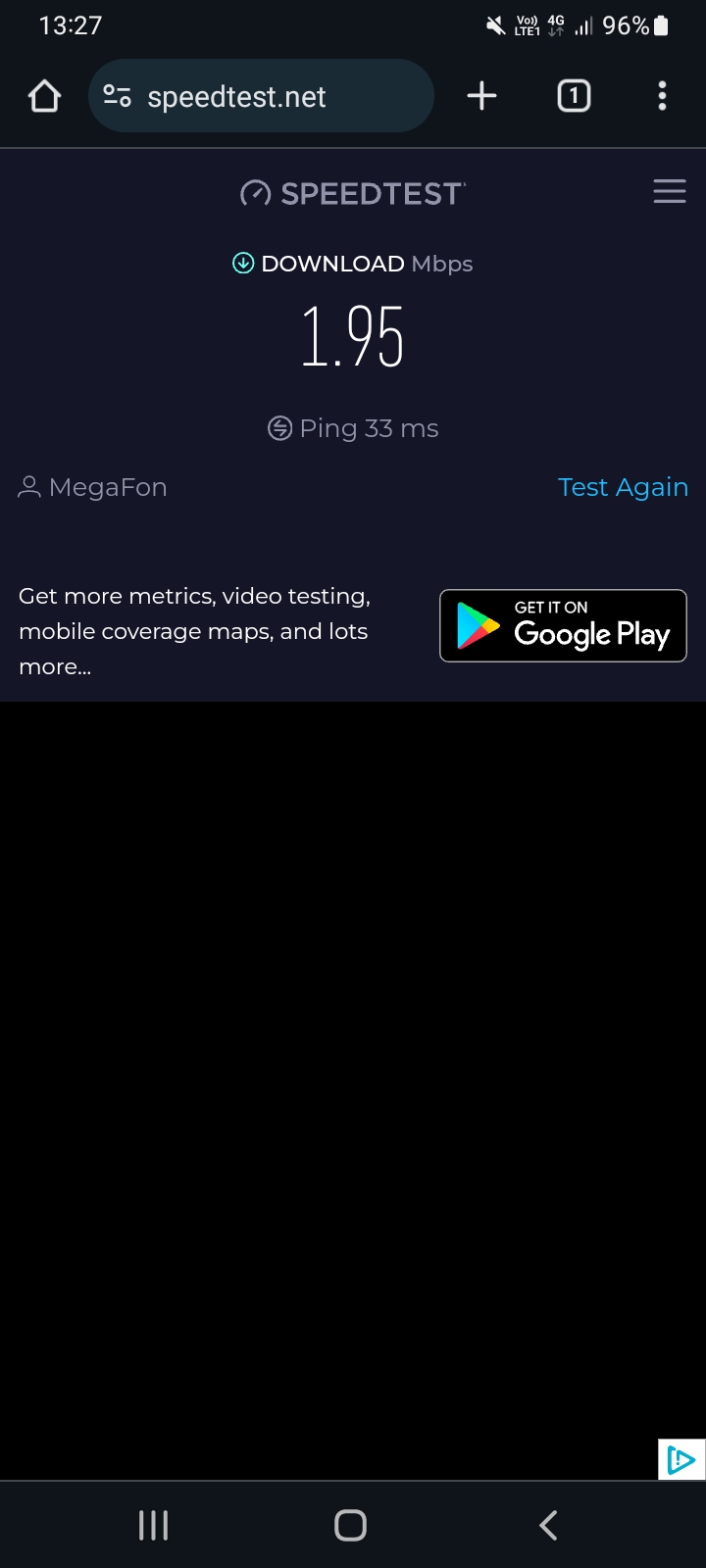
Task: Open a new browser tab
Action: (481, 96)
